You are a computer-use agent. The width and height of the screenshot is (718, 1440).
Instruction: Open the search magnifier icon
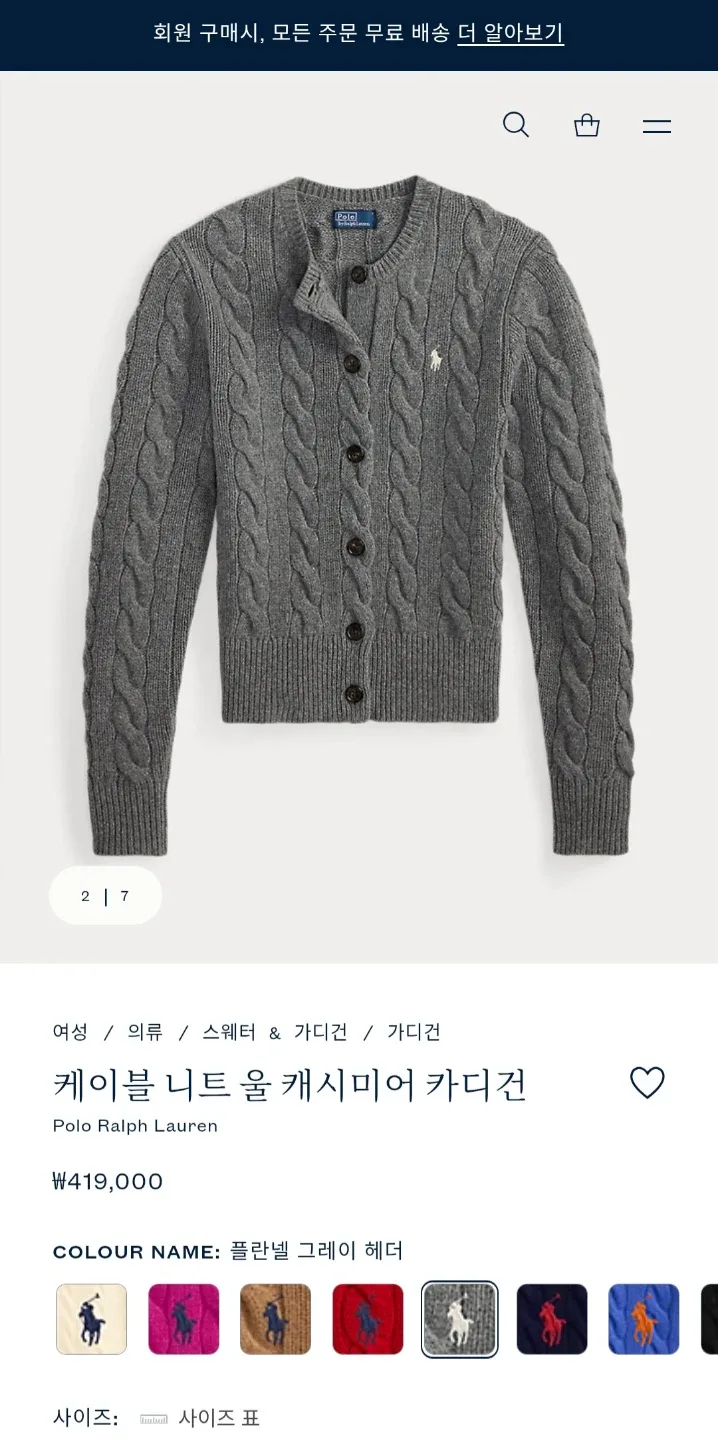tap(516, 125)
